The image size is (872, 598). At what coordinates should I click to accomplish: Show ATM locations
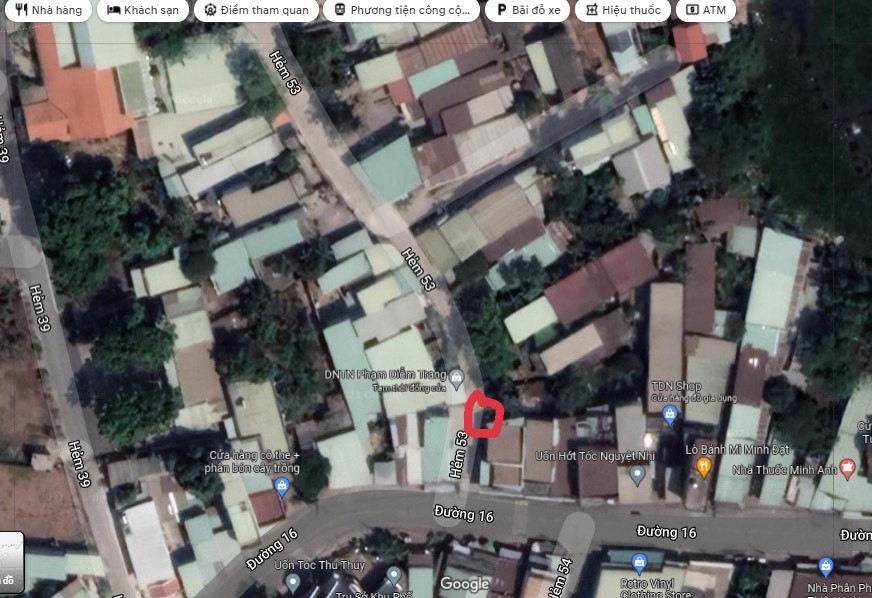704,10
